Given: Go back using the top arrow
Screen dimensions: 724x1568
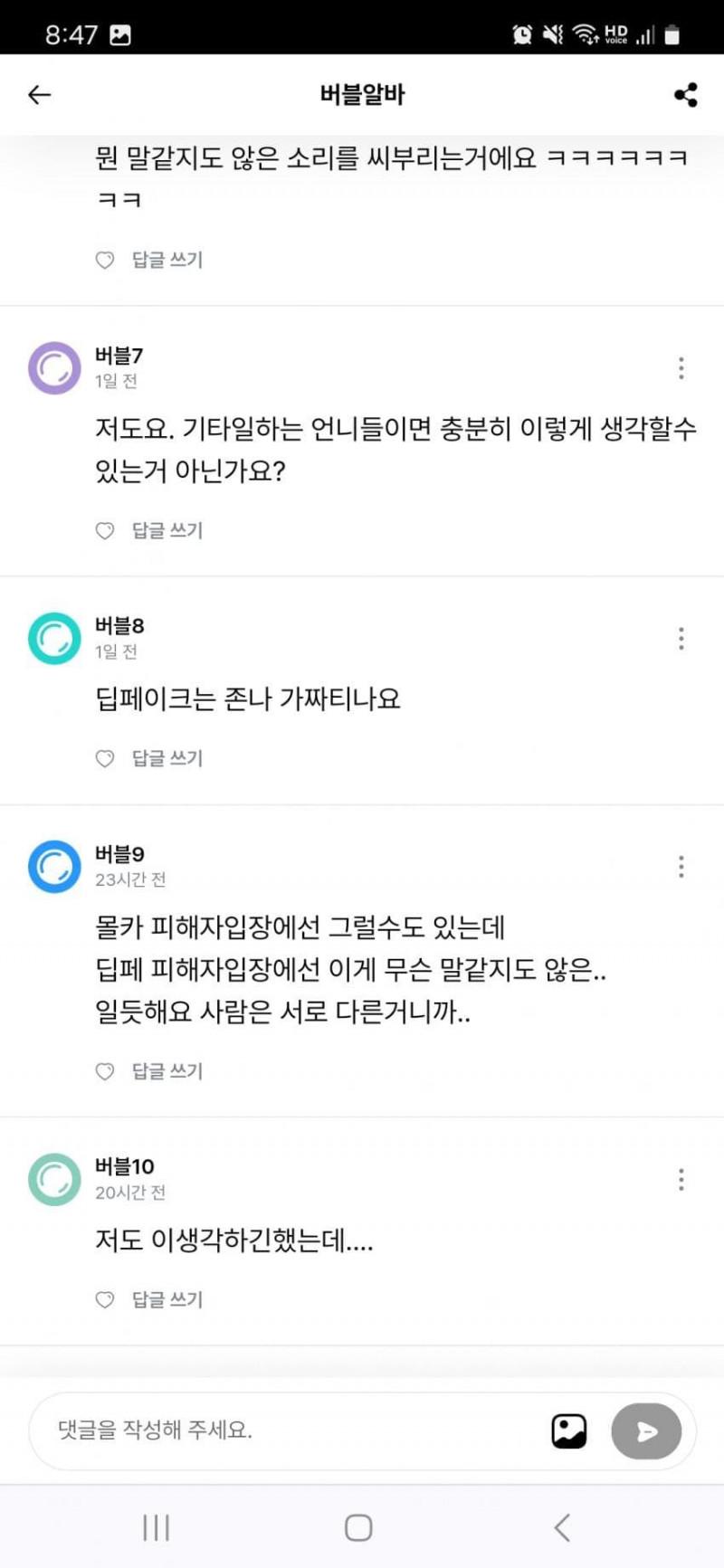Looking at the screenshot, I should (40, 94).
